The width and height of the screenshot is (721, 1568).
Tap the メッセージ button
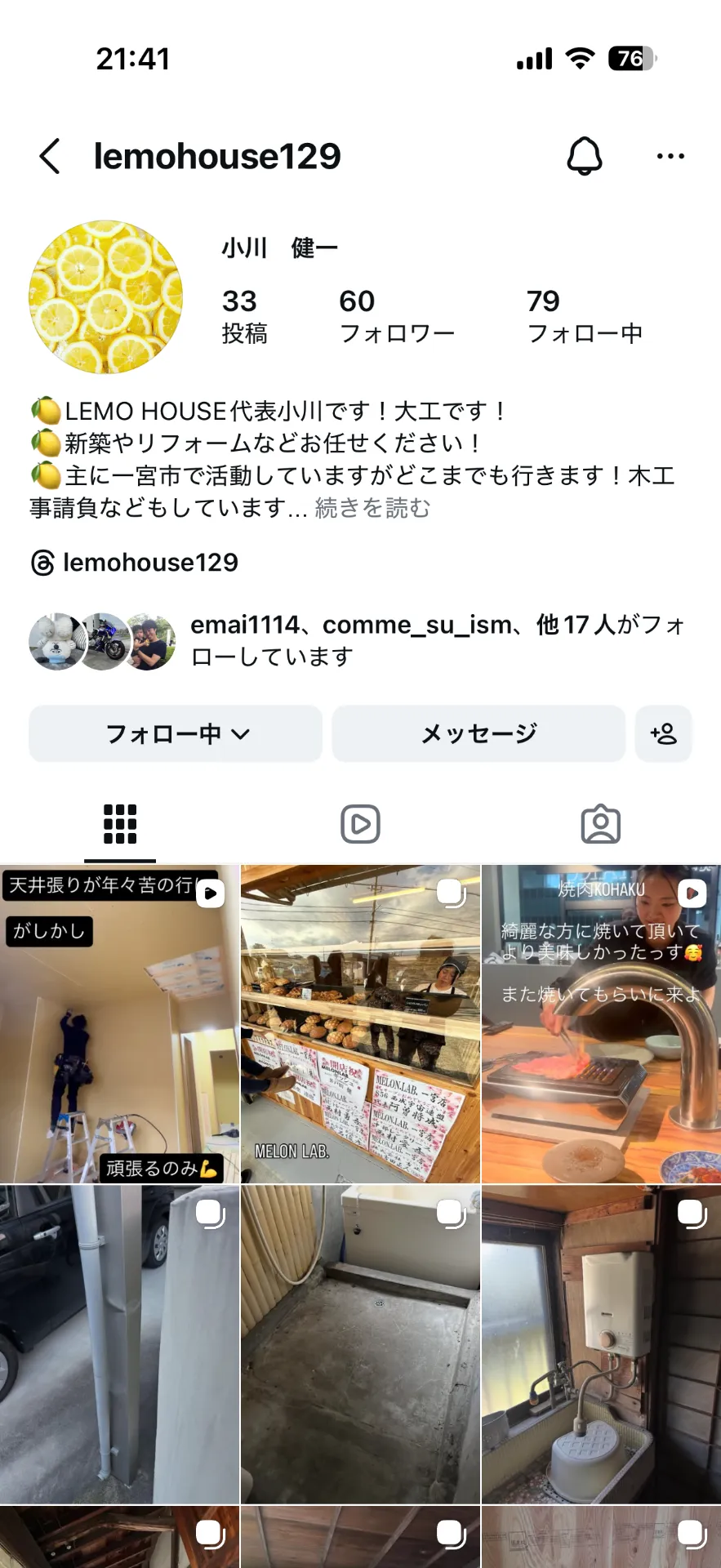tap(478, 733)
